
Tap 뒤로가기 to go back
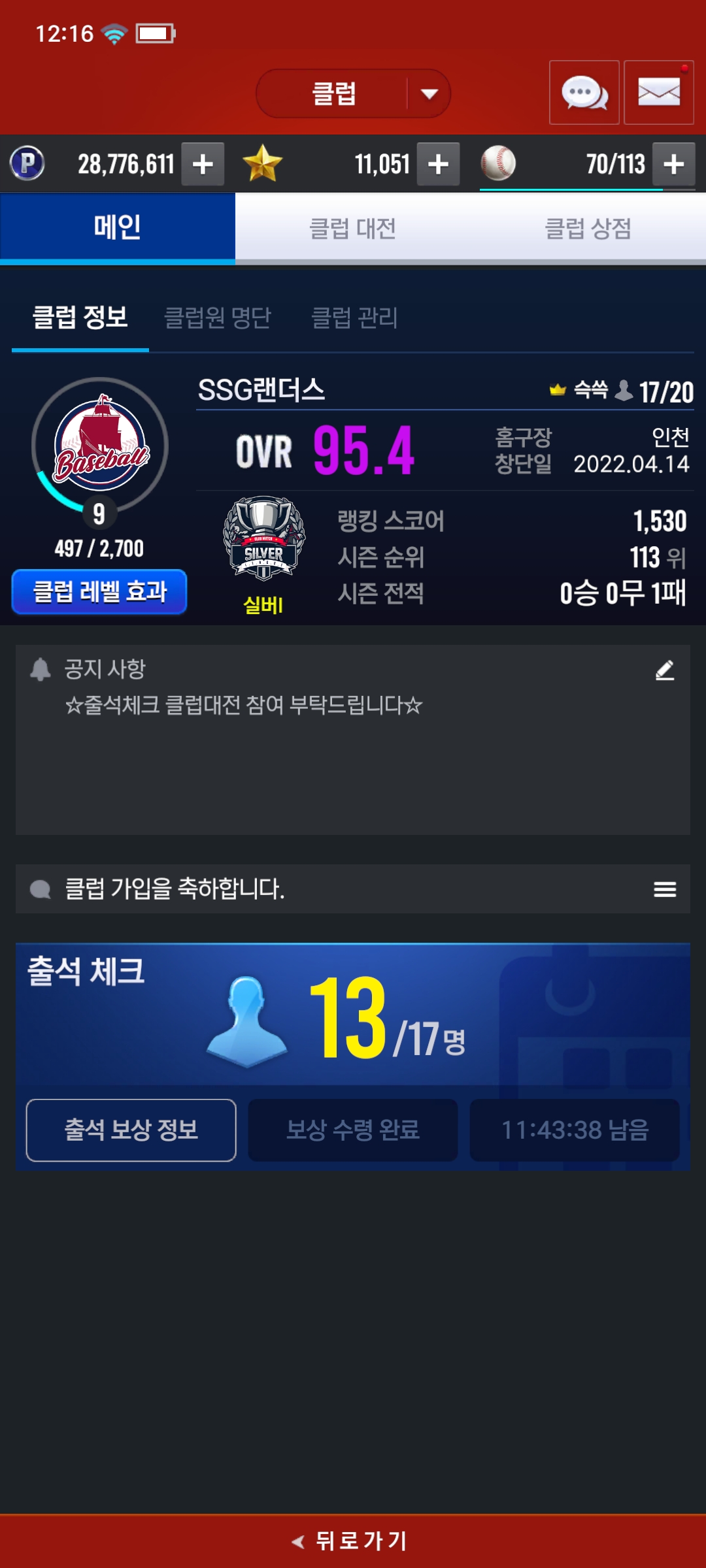[x=353, y=1541]
